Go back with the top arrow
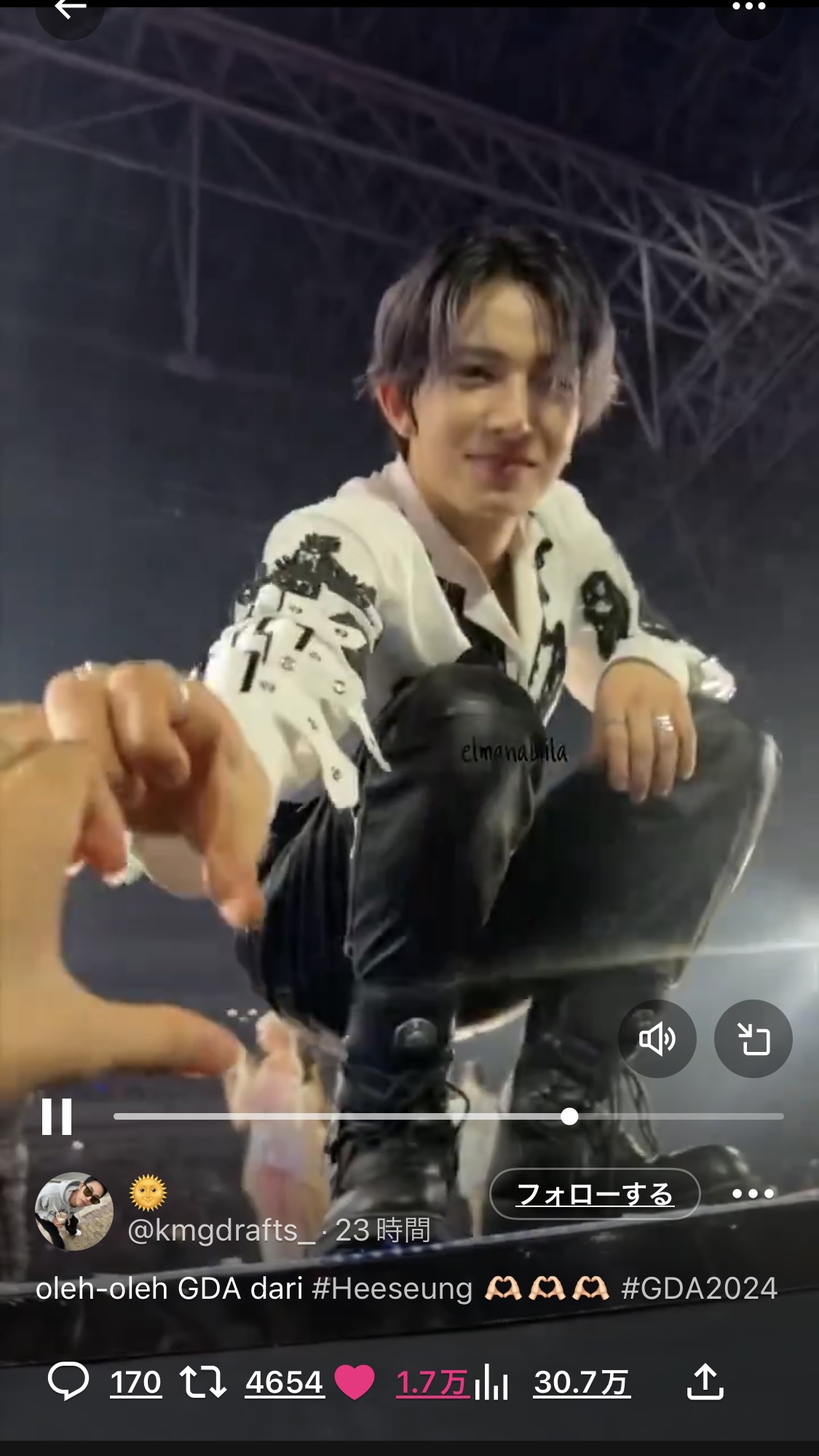Screen dimensions: 819x1456 (x=70, y=9)
